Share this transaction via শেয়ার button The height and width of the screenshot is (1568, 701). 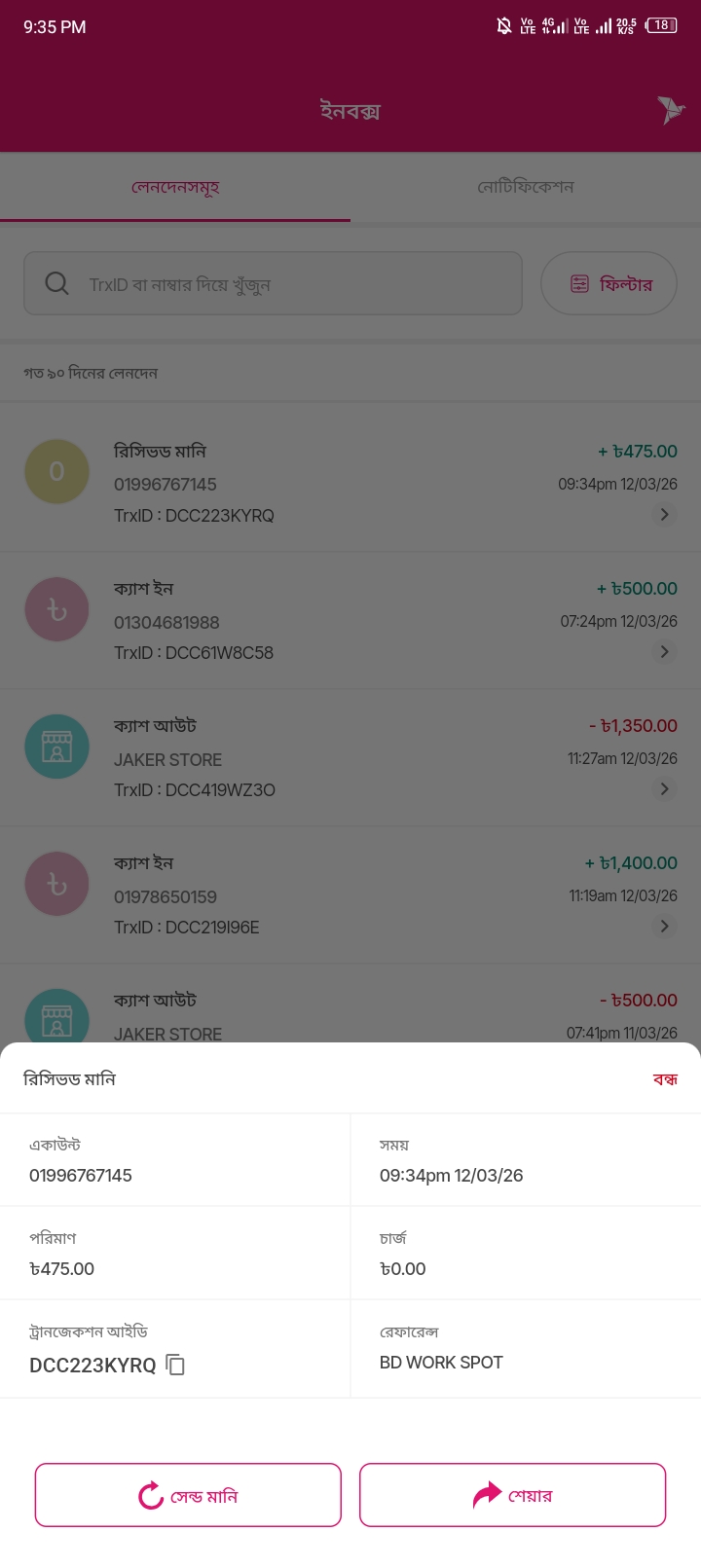click(x=512, y=1495)
